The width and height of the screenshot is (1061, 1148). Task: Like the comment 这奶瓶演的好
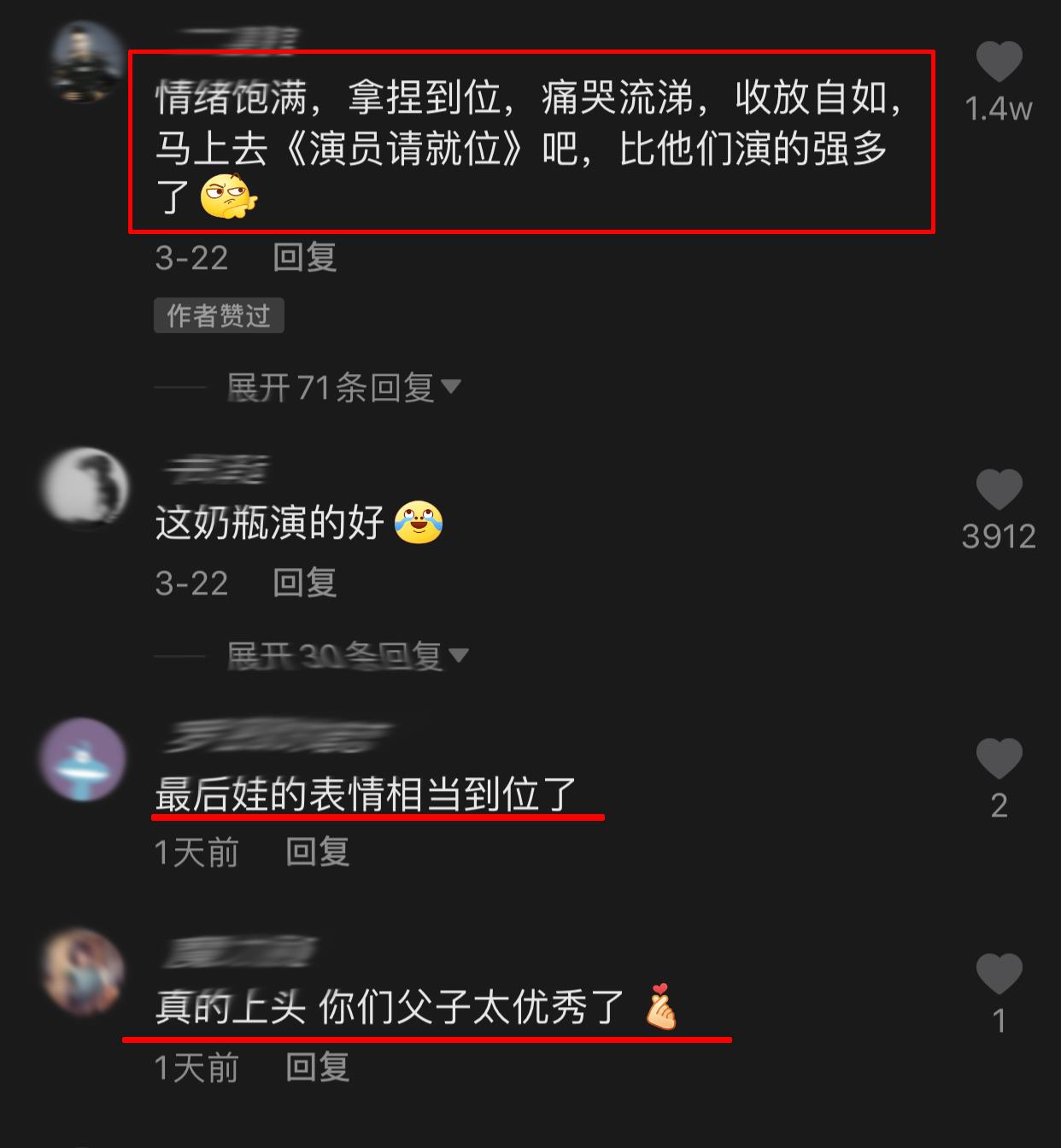[x=999, y=490]
